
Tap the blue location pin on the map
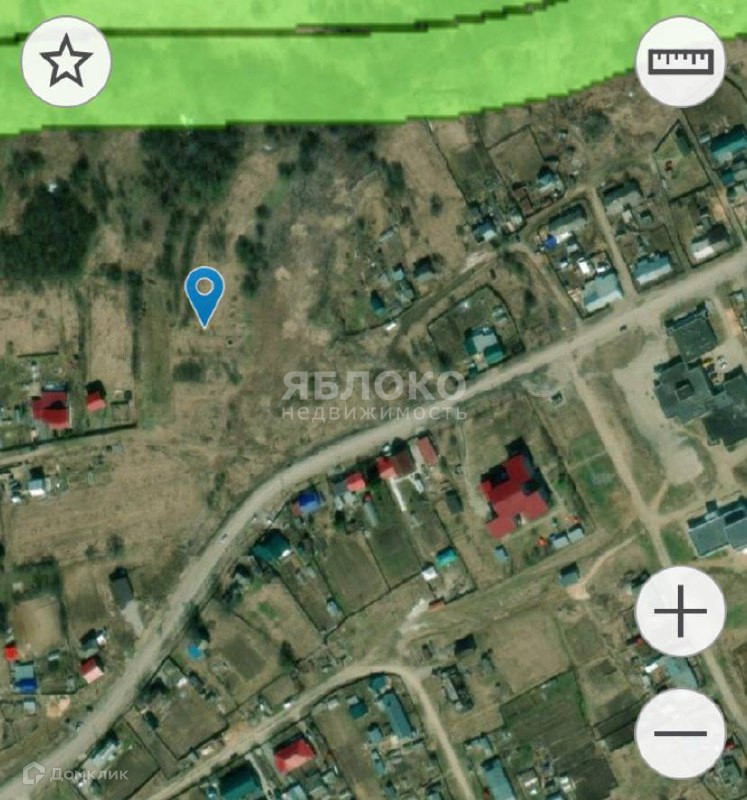(205, 293)
